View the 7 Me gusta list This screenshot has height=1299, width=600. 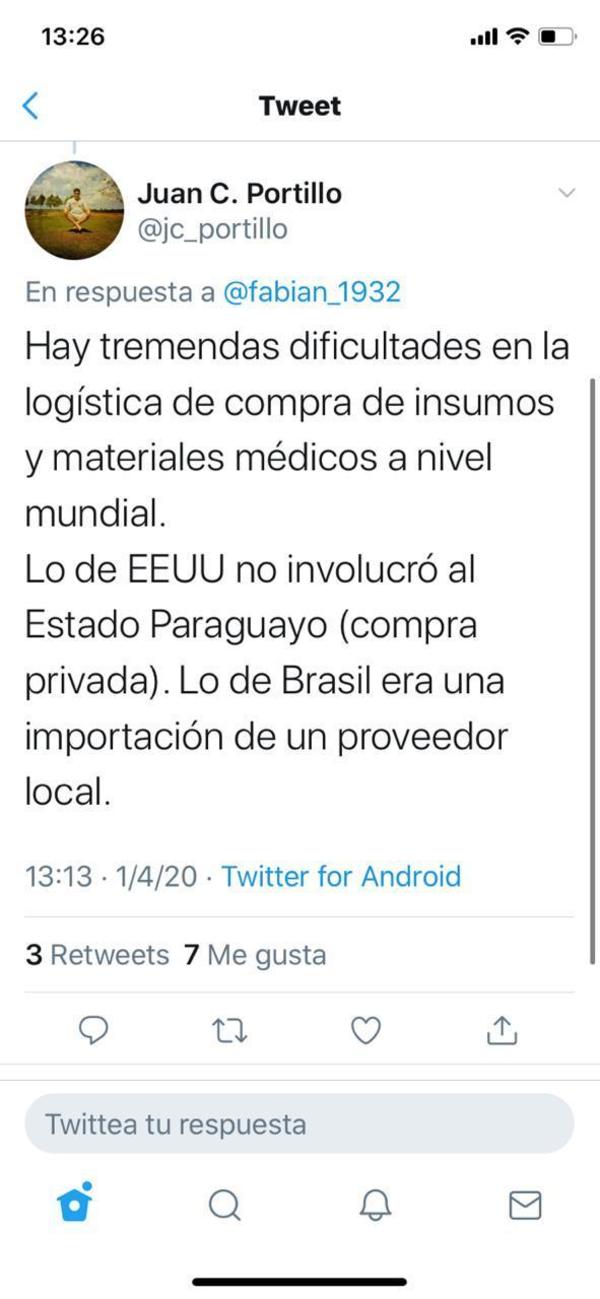[255, 955]
